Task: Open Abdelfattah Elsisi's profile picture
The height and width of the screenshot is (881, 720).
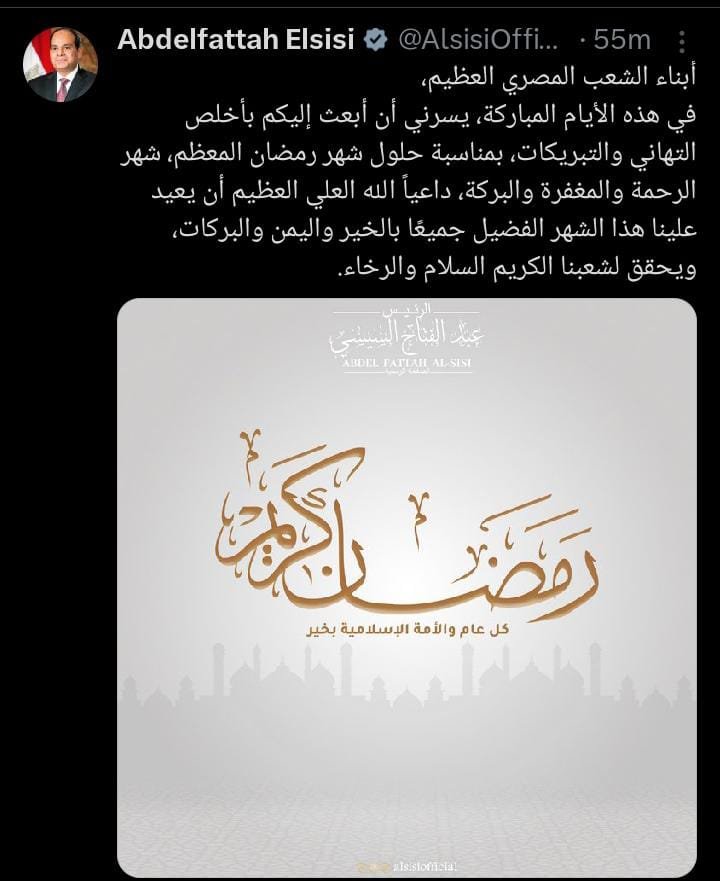Action: point(60,63)
